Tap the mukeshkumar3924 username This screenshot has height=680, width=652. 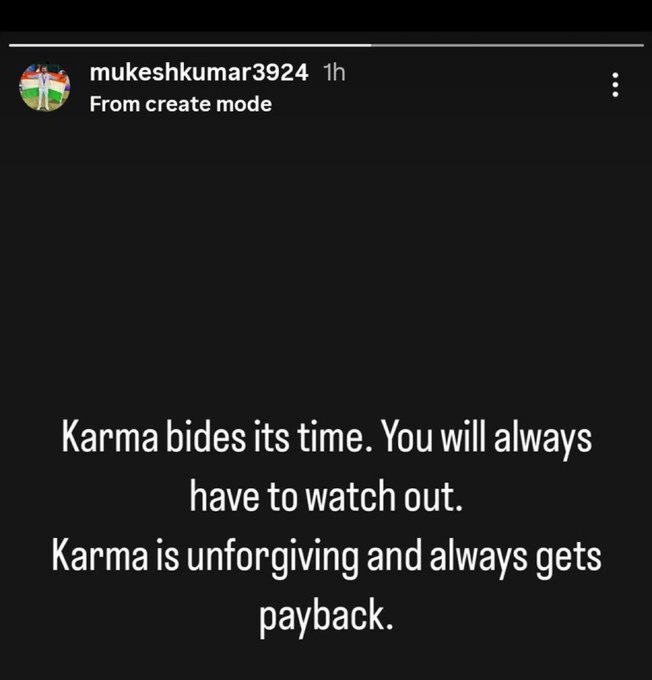point(198,73)
